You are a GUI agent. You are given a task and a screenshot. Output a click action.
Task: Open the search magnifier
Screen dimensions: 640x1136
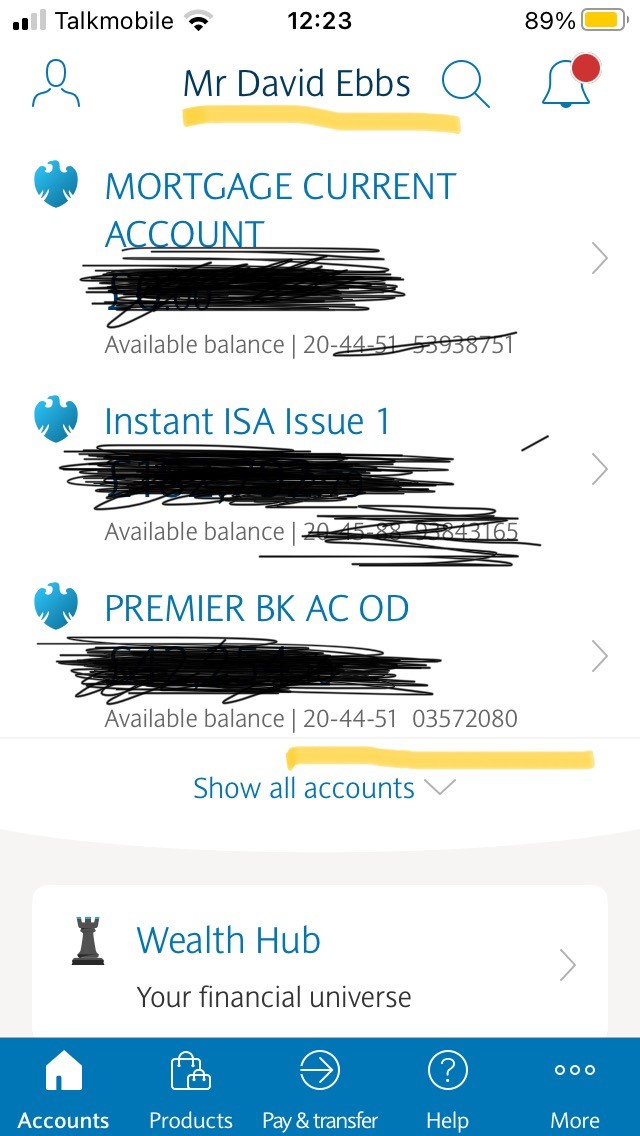coord(465,84)
